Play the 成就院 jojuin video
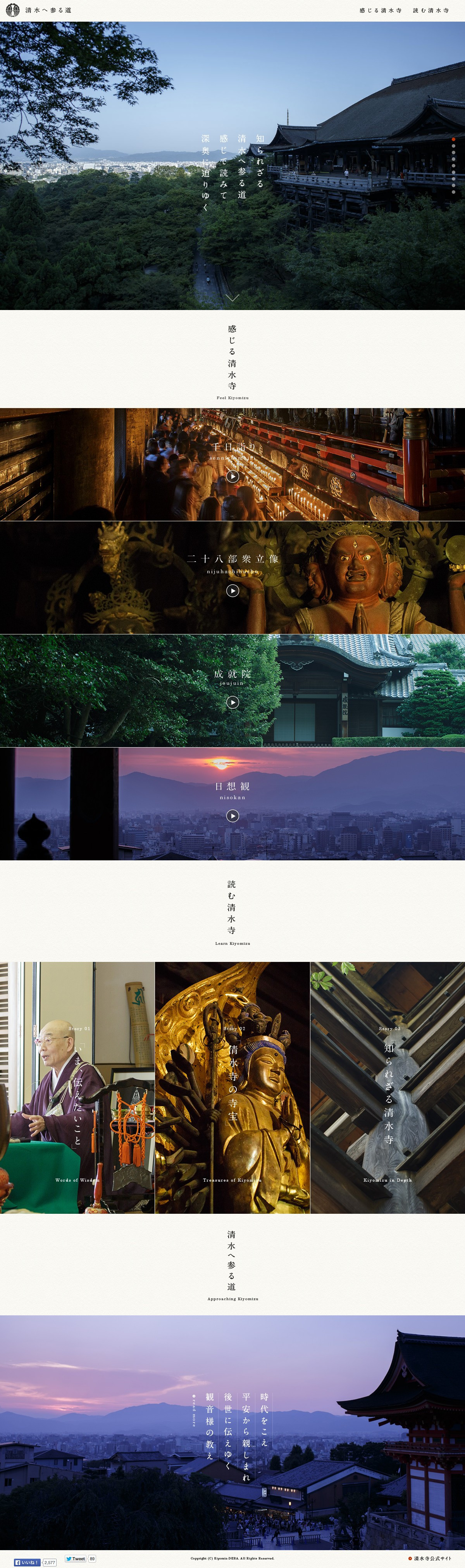The width and height of the screenshot is (465, 1568). click(x=232, y=703)
